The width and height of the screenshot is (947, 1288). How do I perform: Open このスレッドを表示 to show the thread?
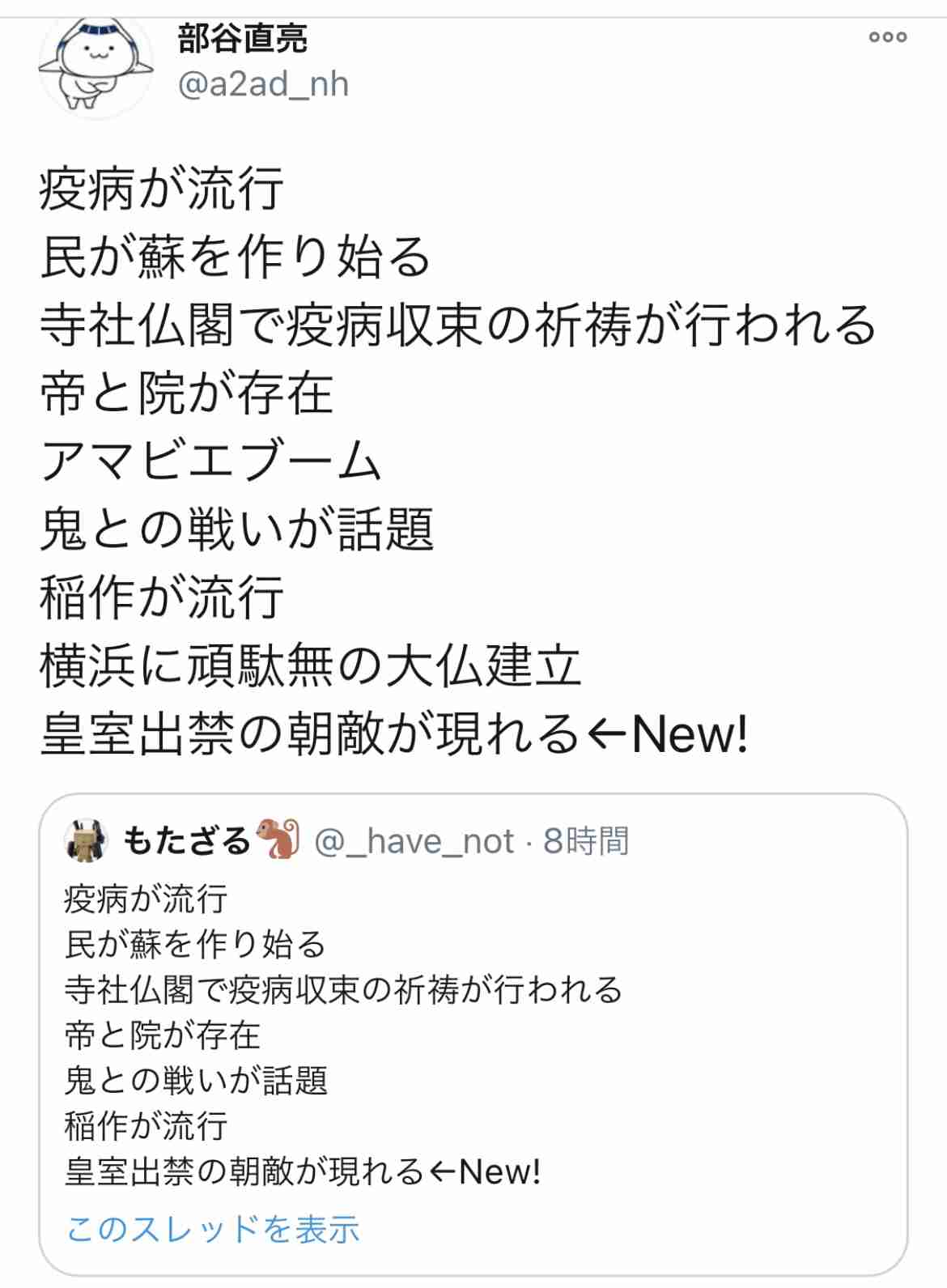214,1229
